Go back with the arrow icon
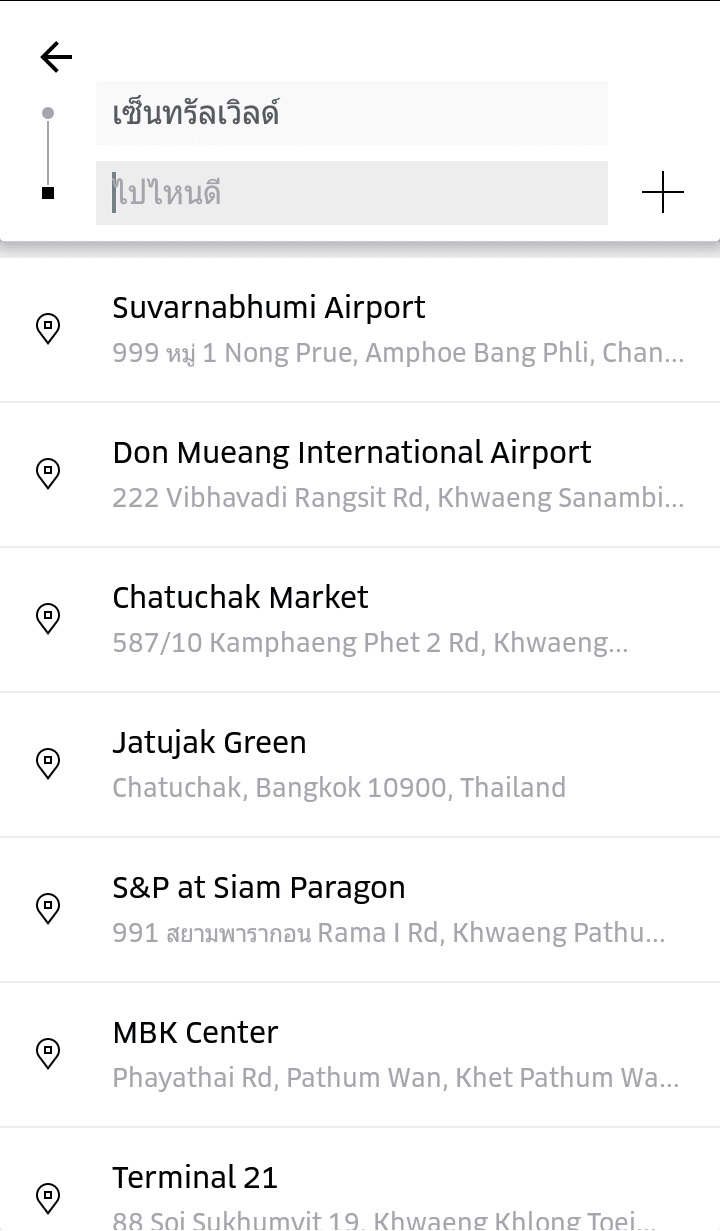 coord(56,57)
